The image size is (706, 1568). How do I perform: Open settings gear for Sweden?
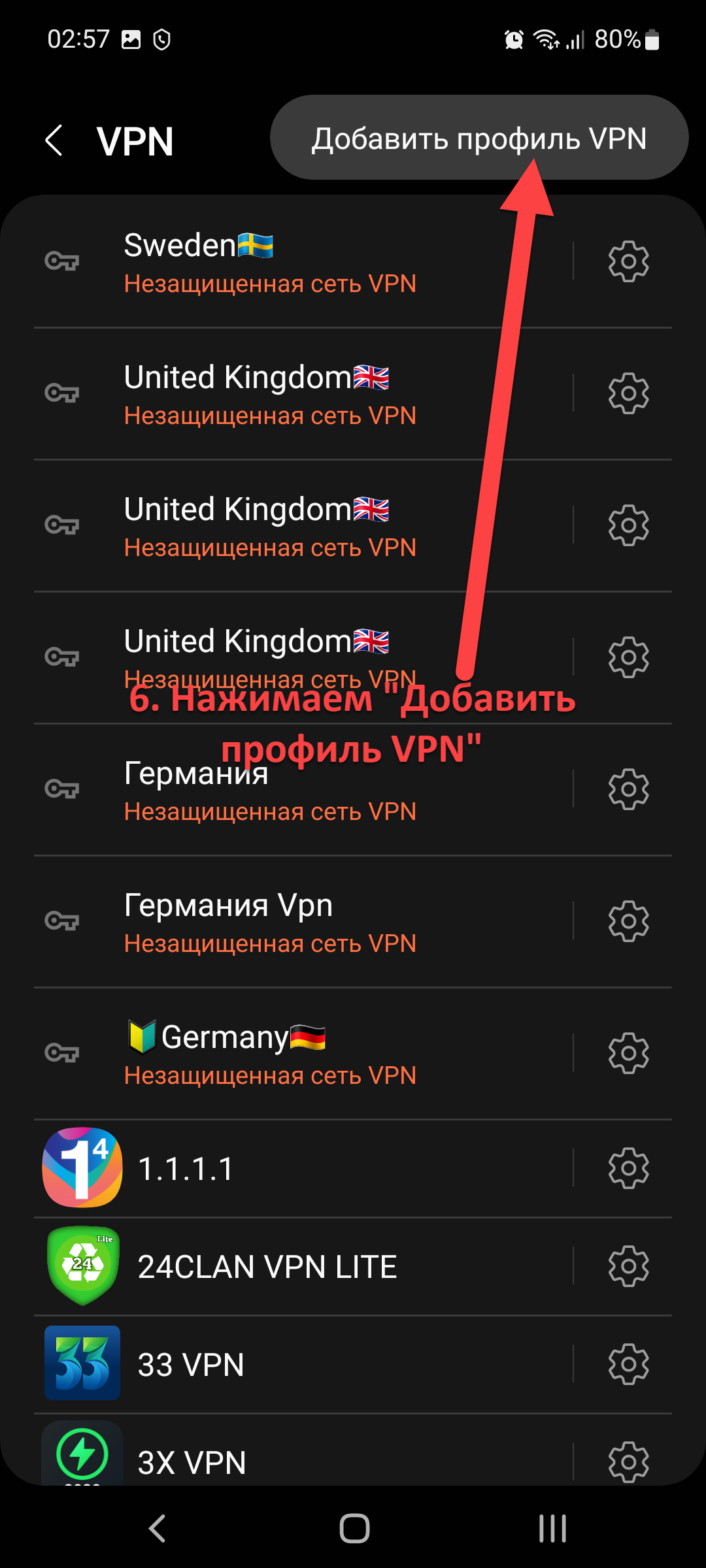click(x=628, y=261)
